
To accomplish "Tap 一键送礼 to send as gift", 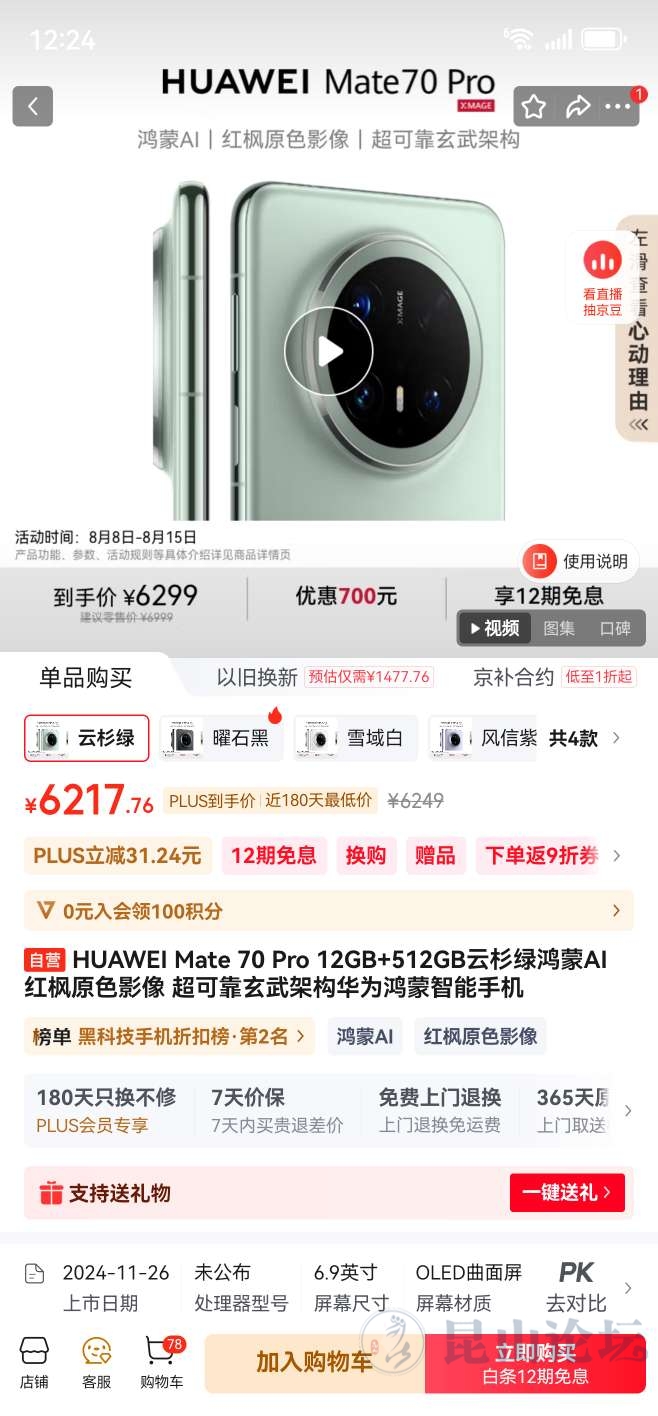I will 567,1192.
